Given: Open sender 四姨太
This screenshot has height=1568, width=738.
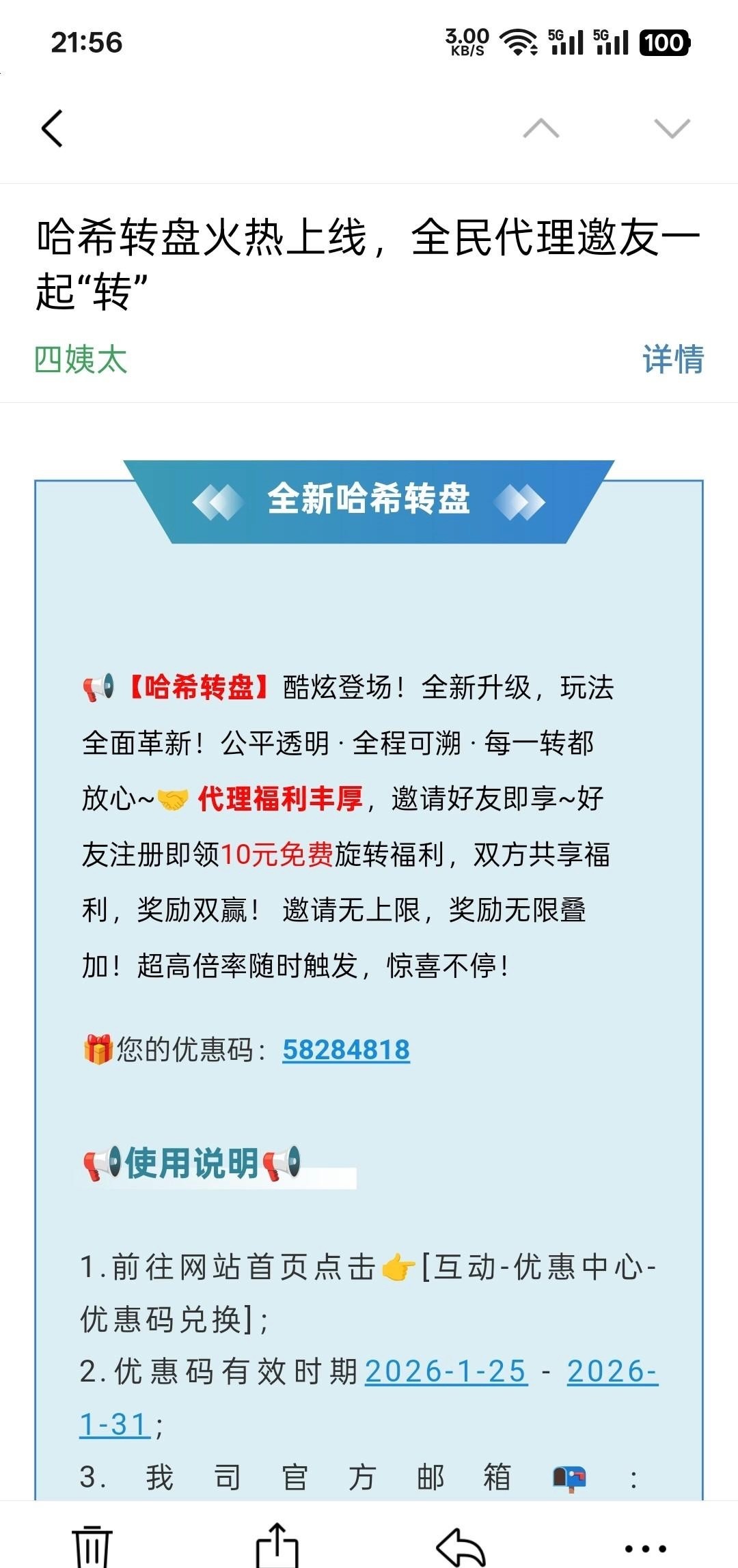Looking at the screenshot, I should [81, 359].
